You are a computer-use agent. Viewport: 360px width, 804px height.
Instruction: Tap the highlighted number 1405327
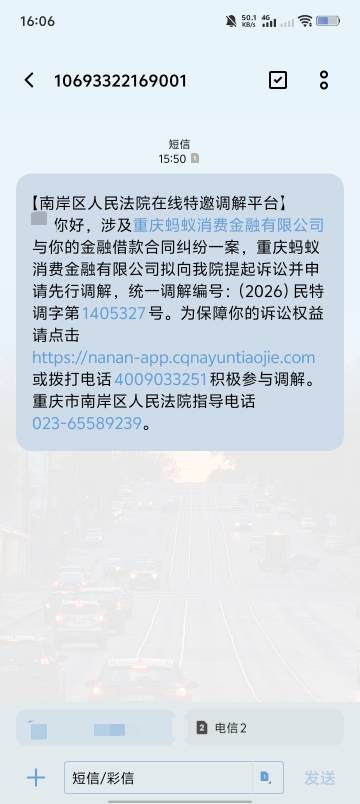[114, 313]
